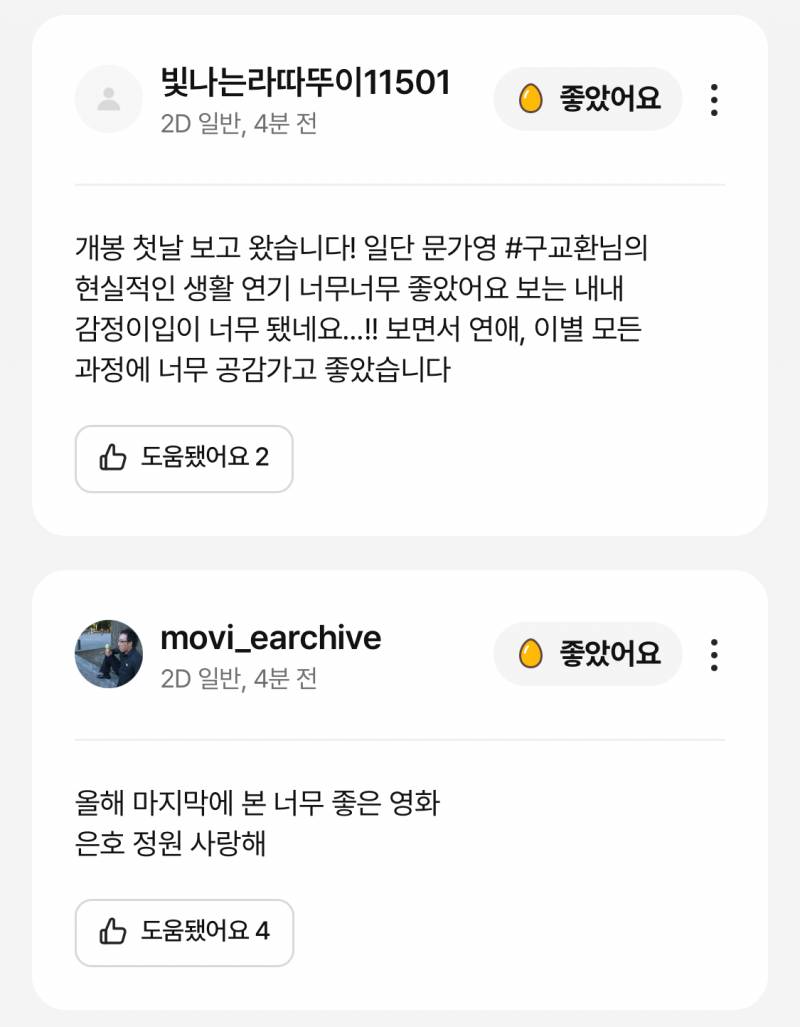Toggle the 좋았어요 reaction on first review
800x1027 pixels.
tap(586, 98)
